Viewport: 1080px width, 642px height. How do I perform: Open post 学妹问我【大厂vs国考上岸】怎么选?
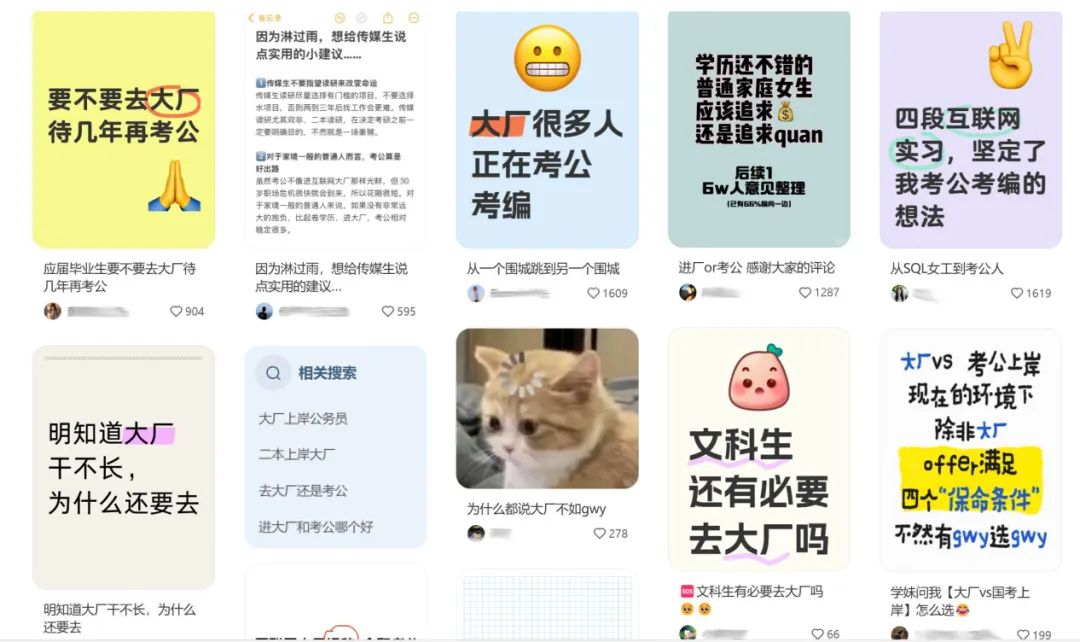click(x=970, y=448)
